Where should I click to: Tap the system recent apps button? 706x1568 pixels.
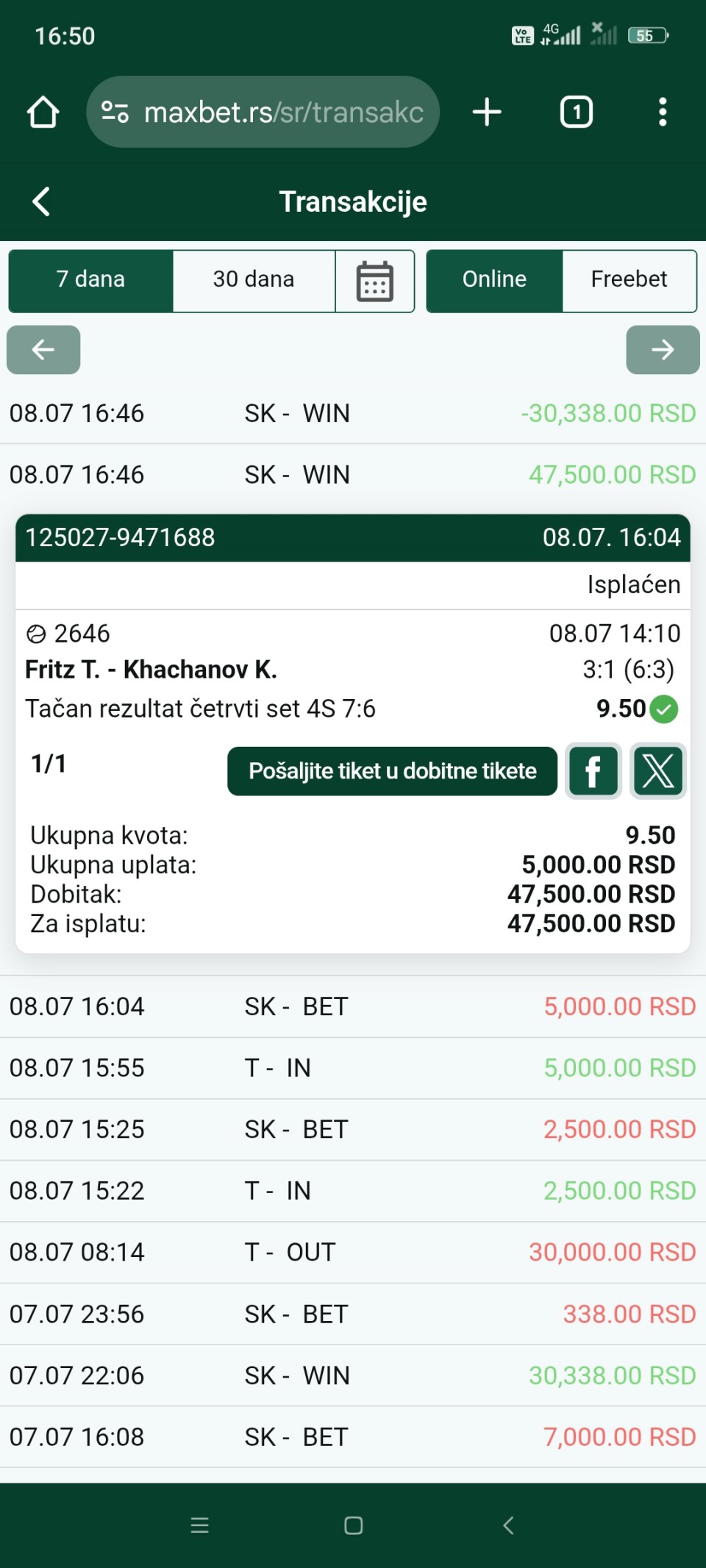coord(200,1525)
